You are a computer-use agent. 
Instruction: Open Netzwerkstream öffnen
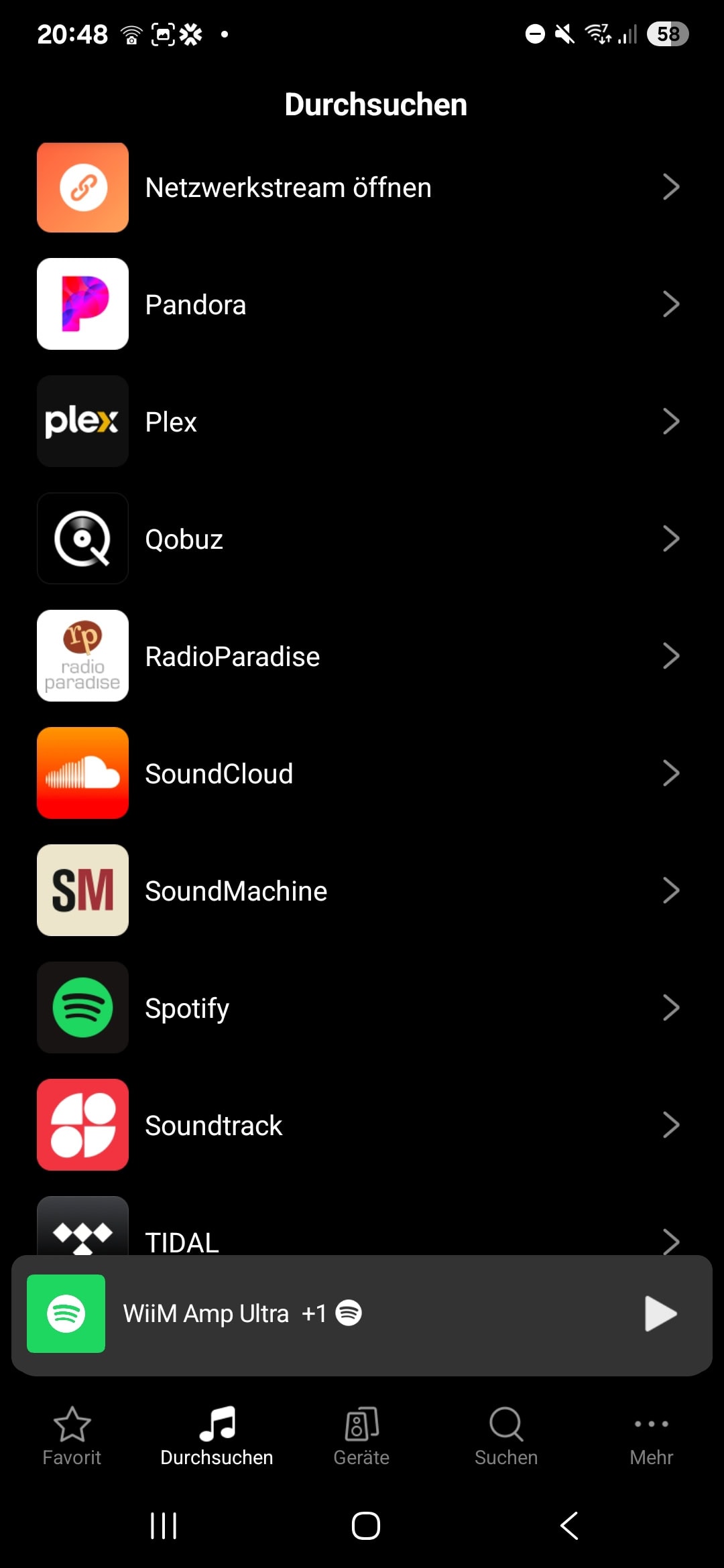[x=362, y=188]
